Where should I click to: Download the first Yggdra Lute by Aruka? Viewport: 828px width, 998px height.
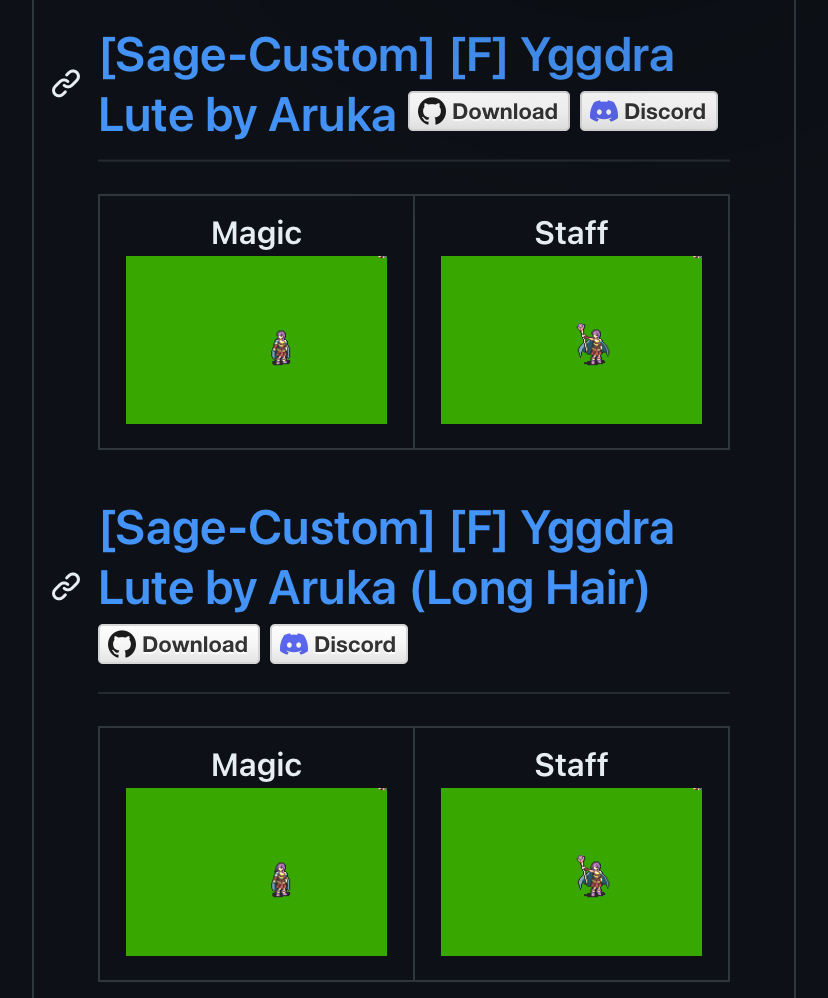click(x=488, y=111)
